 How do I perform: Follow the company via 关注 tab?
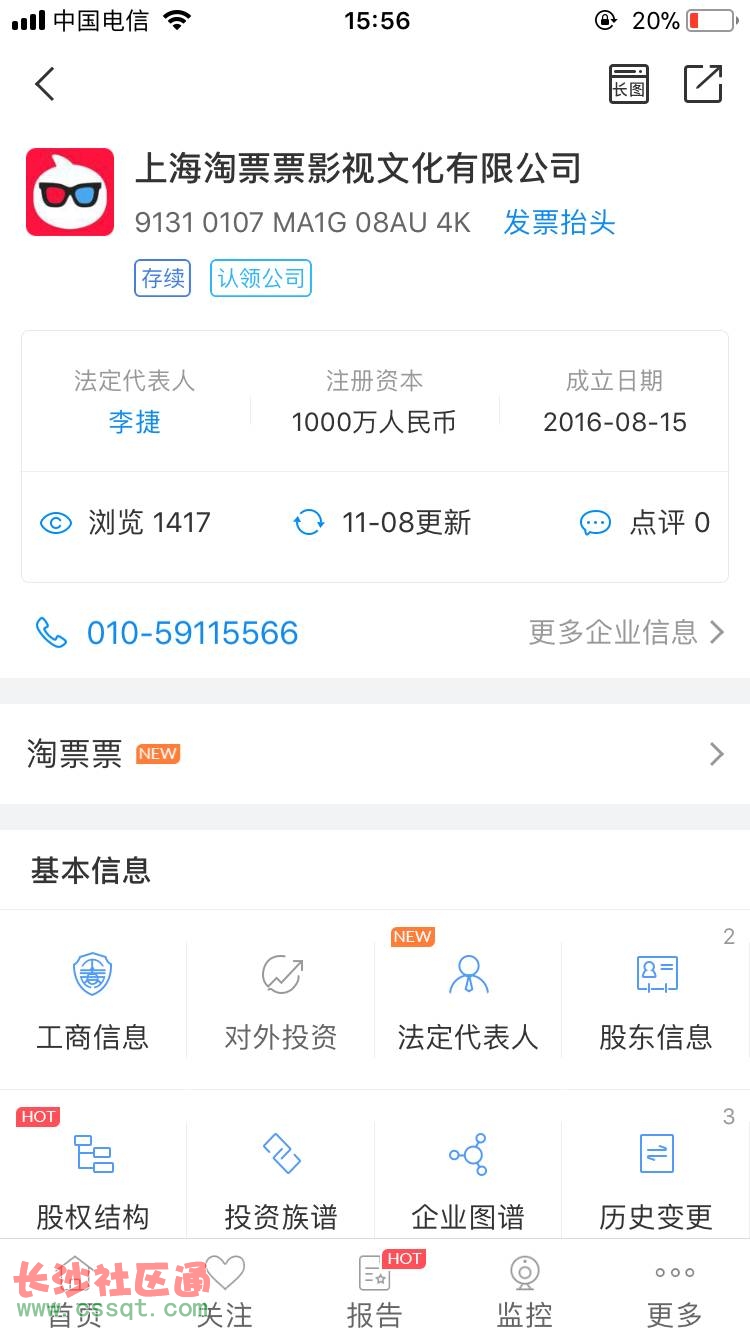225,1291
